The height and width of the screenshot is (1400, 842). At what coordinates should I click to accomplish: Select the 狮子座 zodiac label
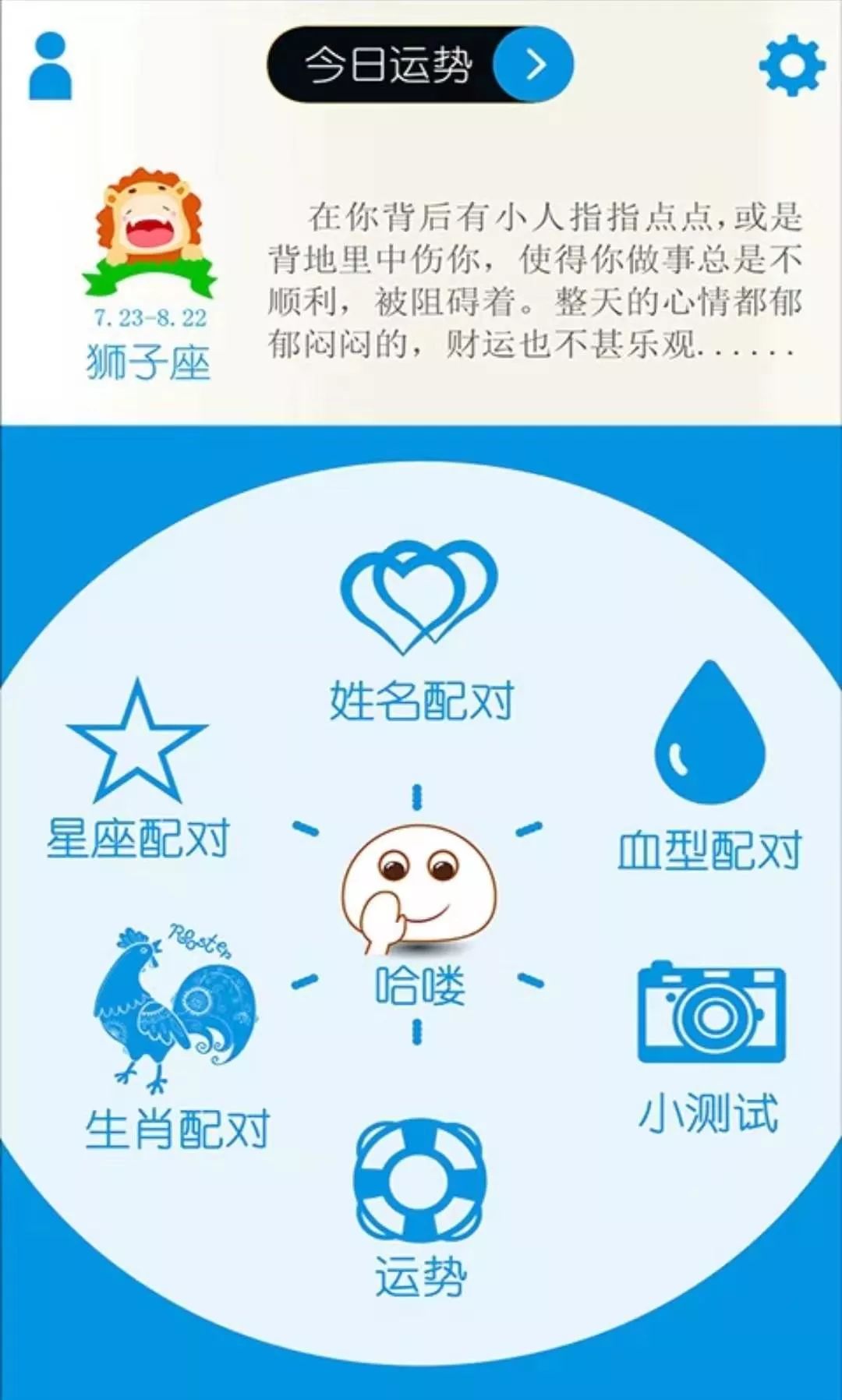pos(148,360)
